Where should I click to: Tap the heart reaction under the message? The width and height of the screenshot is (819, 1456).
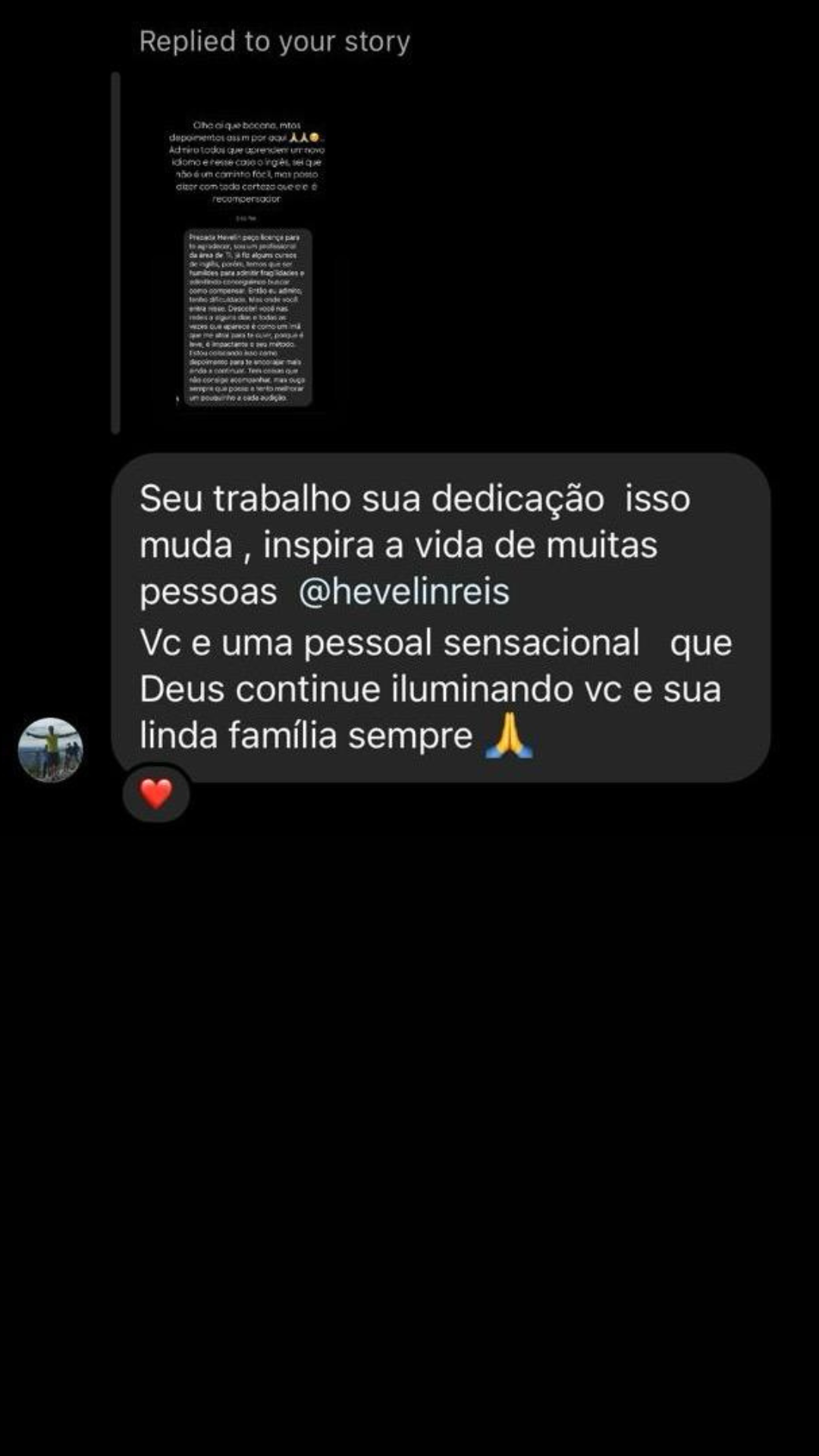pyautogui.click(x=156, y=794)
